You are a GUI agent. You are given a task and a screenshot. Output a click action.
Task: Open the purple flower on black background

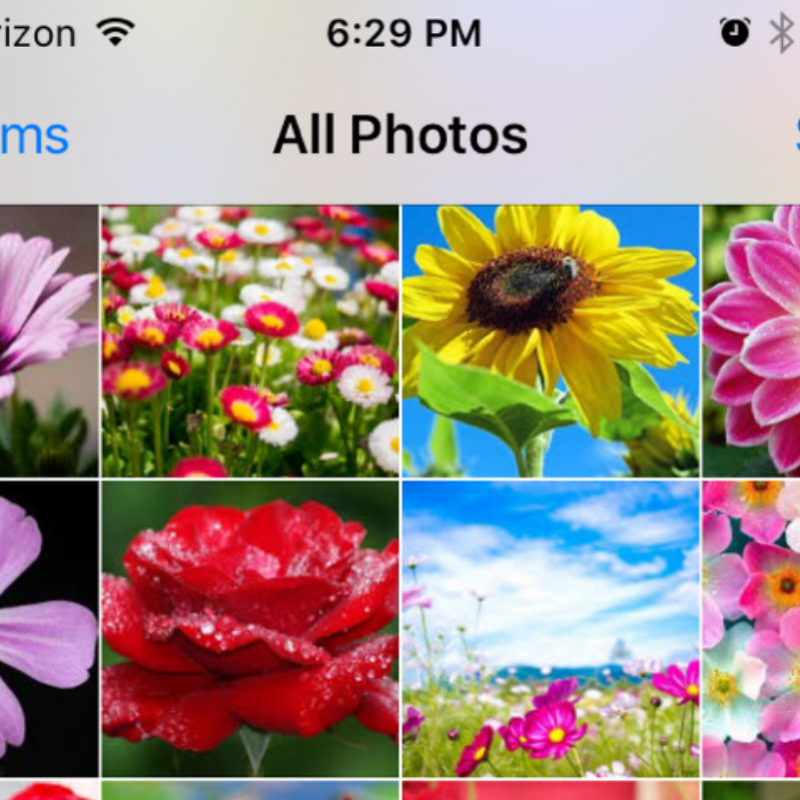(48, 628)
